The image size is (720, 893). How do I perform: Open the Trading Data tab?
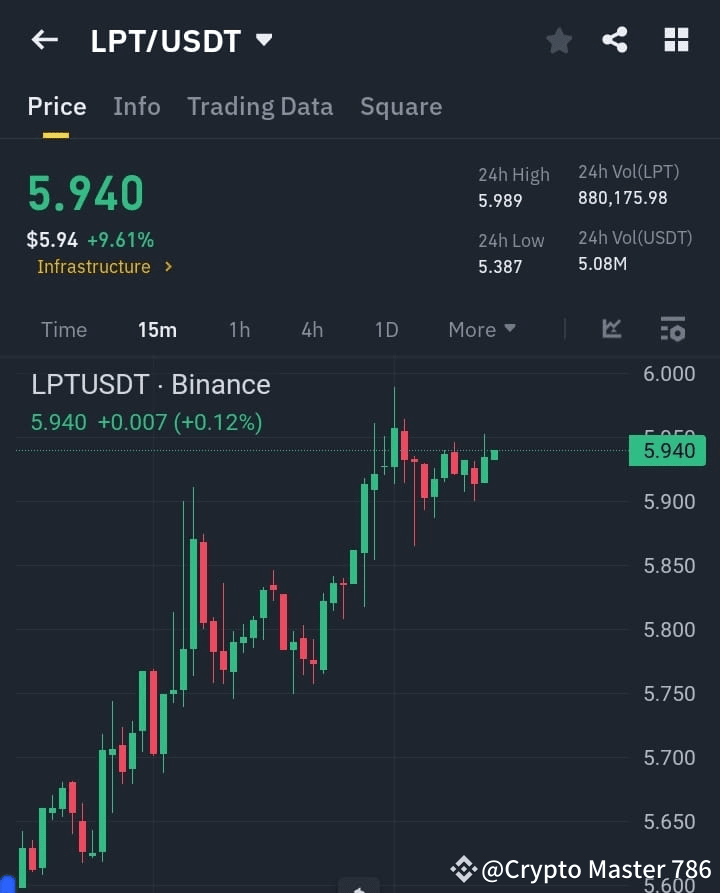click(260, 106)
